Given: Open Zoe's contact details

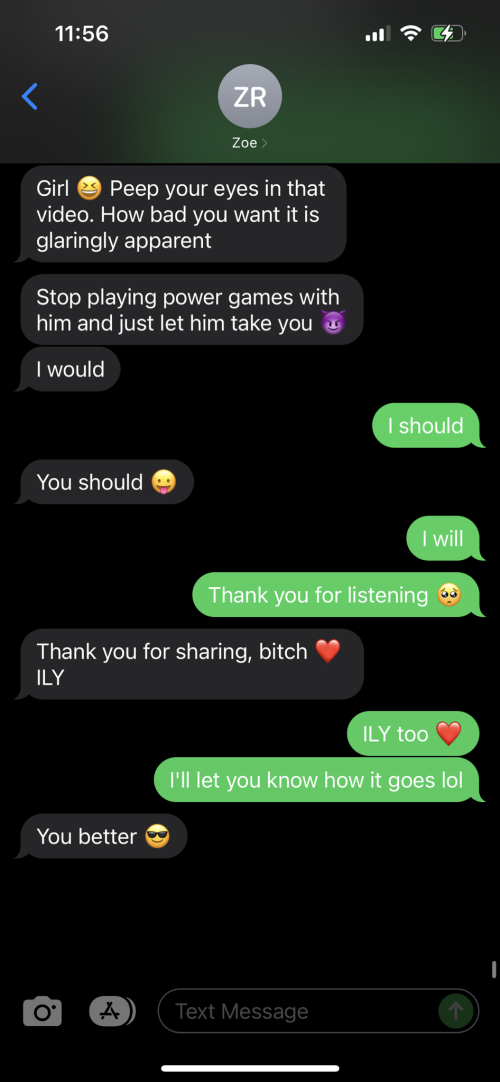Looking at the screenshot, I should (x=250, y=106).
